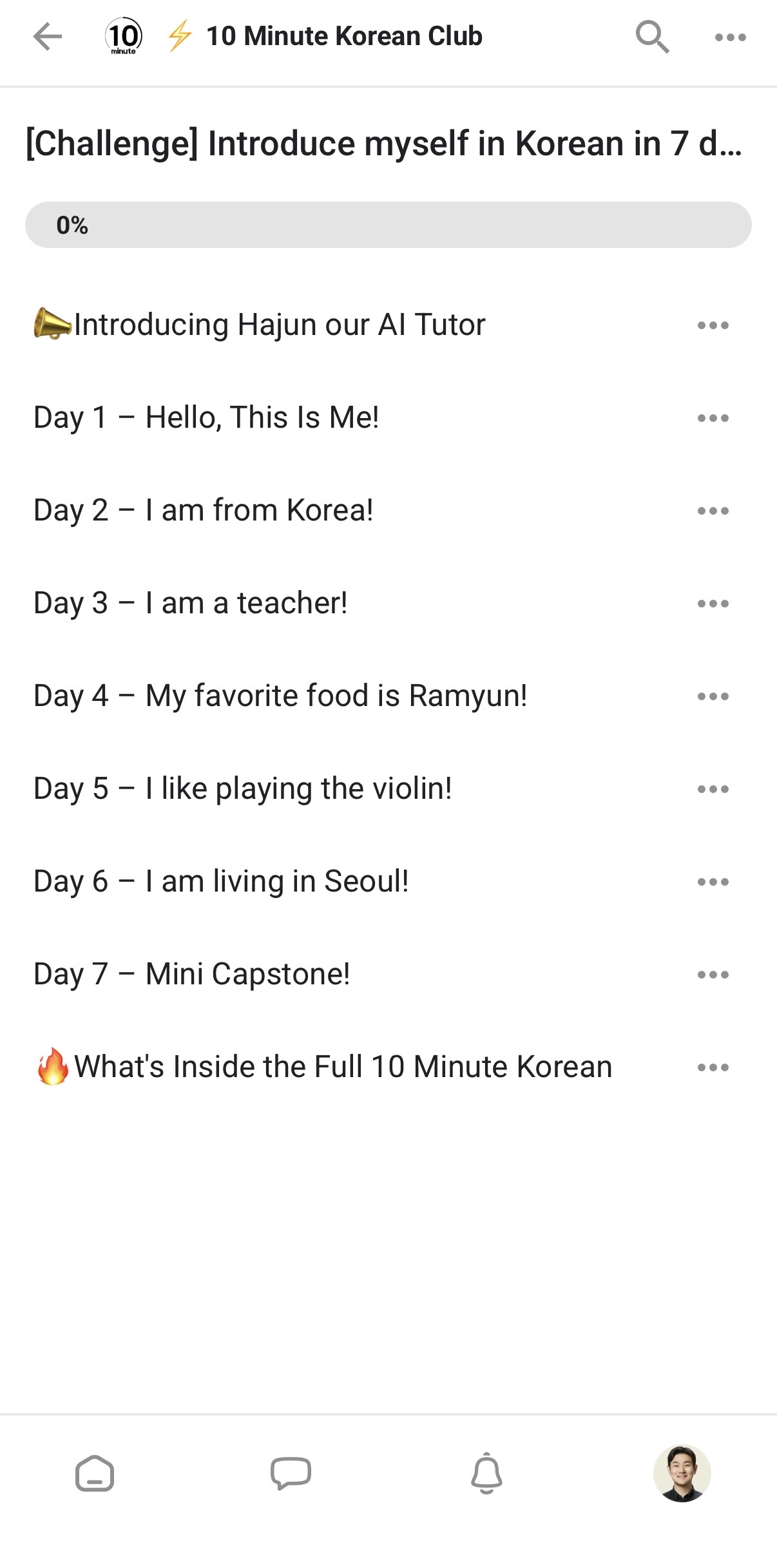This screenshot has width=777, height=1568.
Task: Open Day 1 – Hello, This Is Me!
Action: point(206,417)
